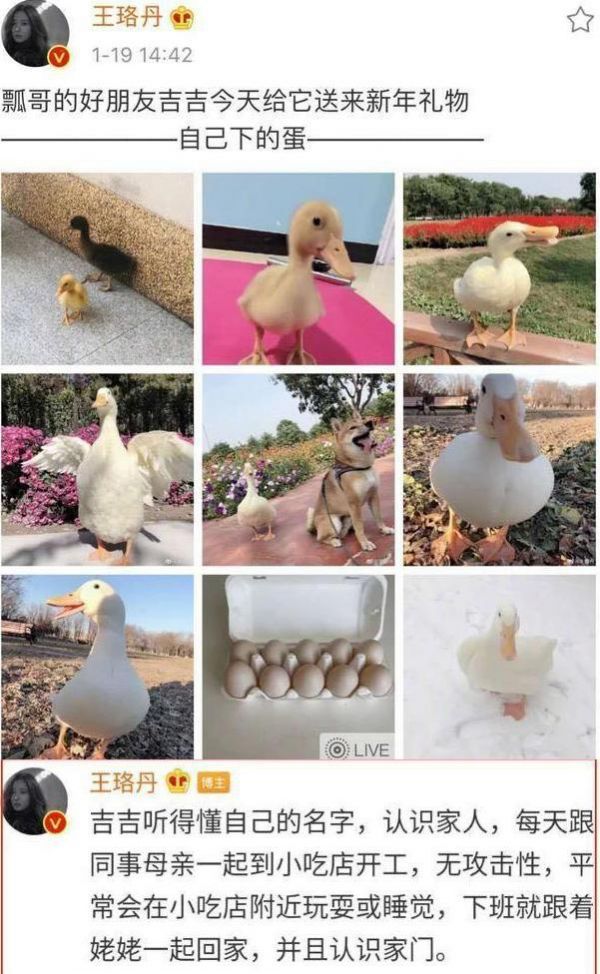Viewport: 600px width, 974px height.
Task: Open 王珞丹's username beside the 1-19 14:42 timestamp
Action: [119, 17]
